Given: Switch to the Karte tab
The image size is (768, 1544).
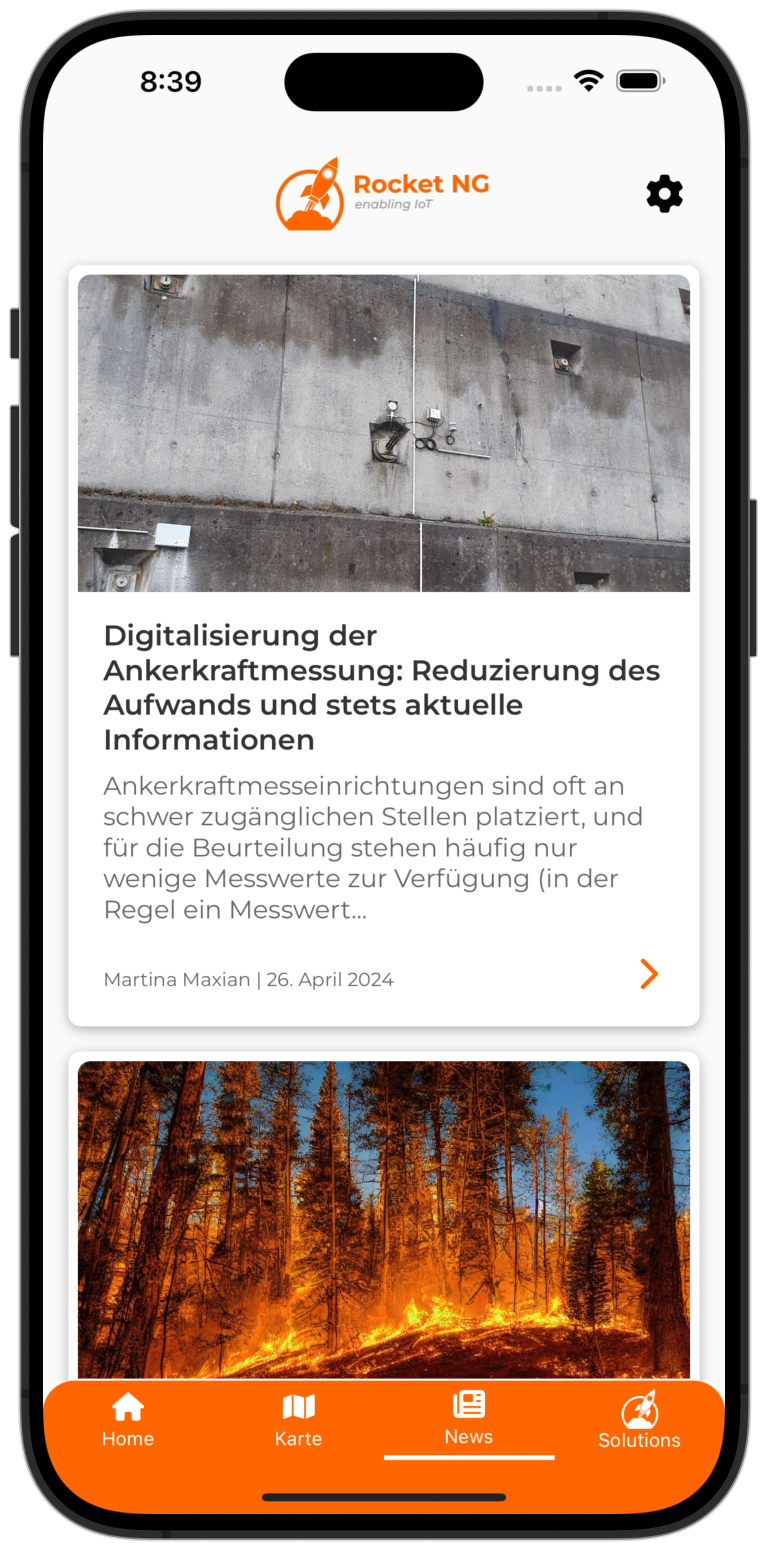Looking at the screenshot, I should click(298, 1421).
